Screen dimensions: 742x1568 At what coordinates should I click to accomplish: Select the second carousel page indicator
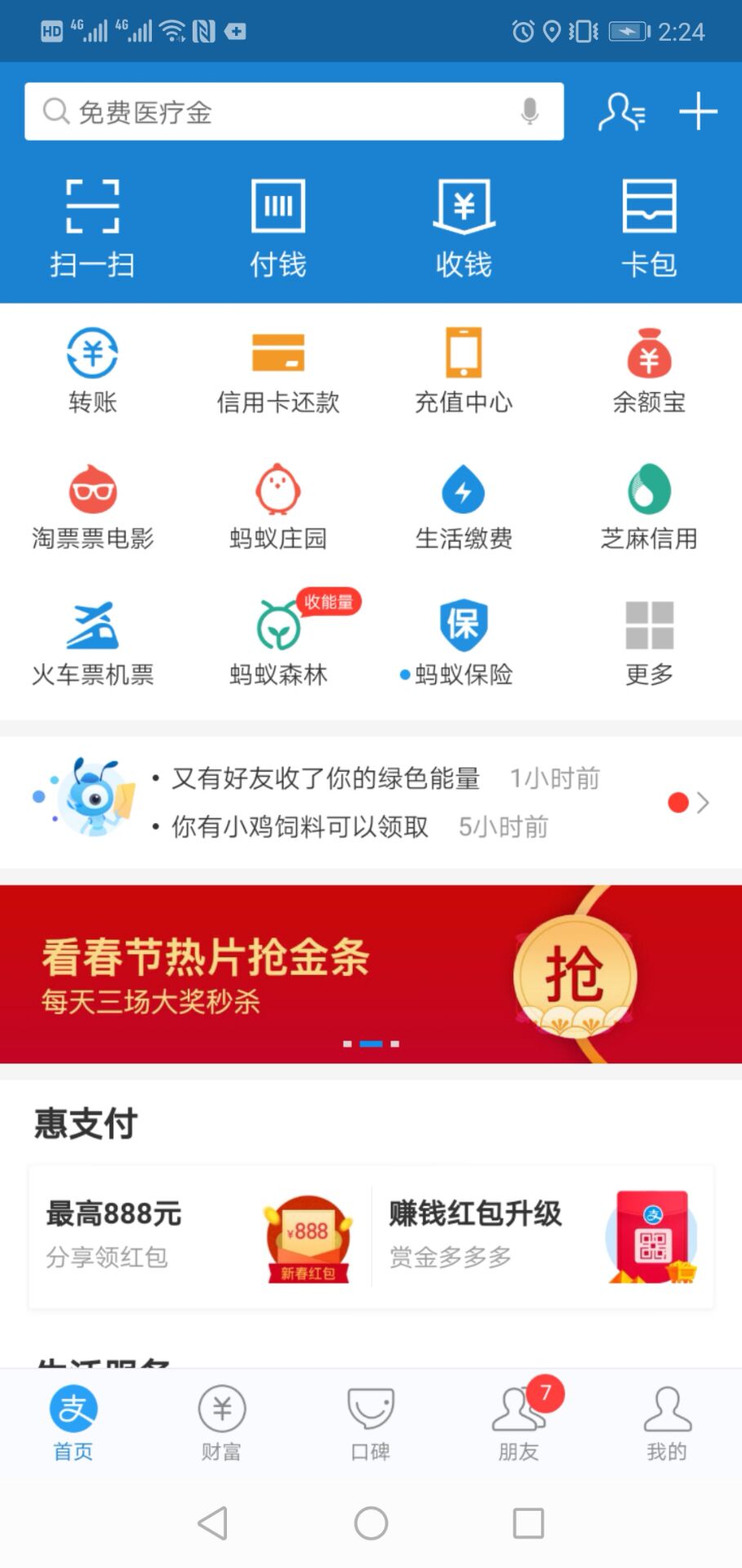(371, 1043)
